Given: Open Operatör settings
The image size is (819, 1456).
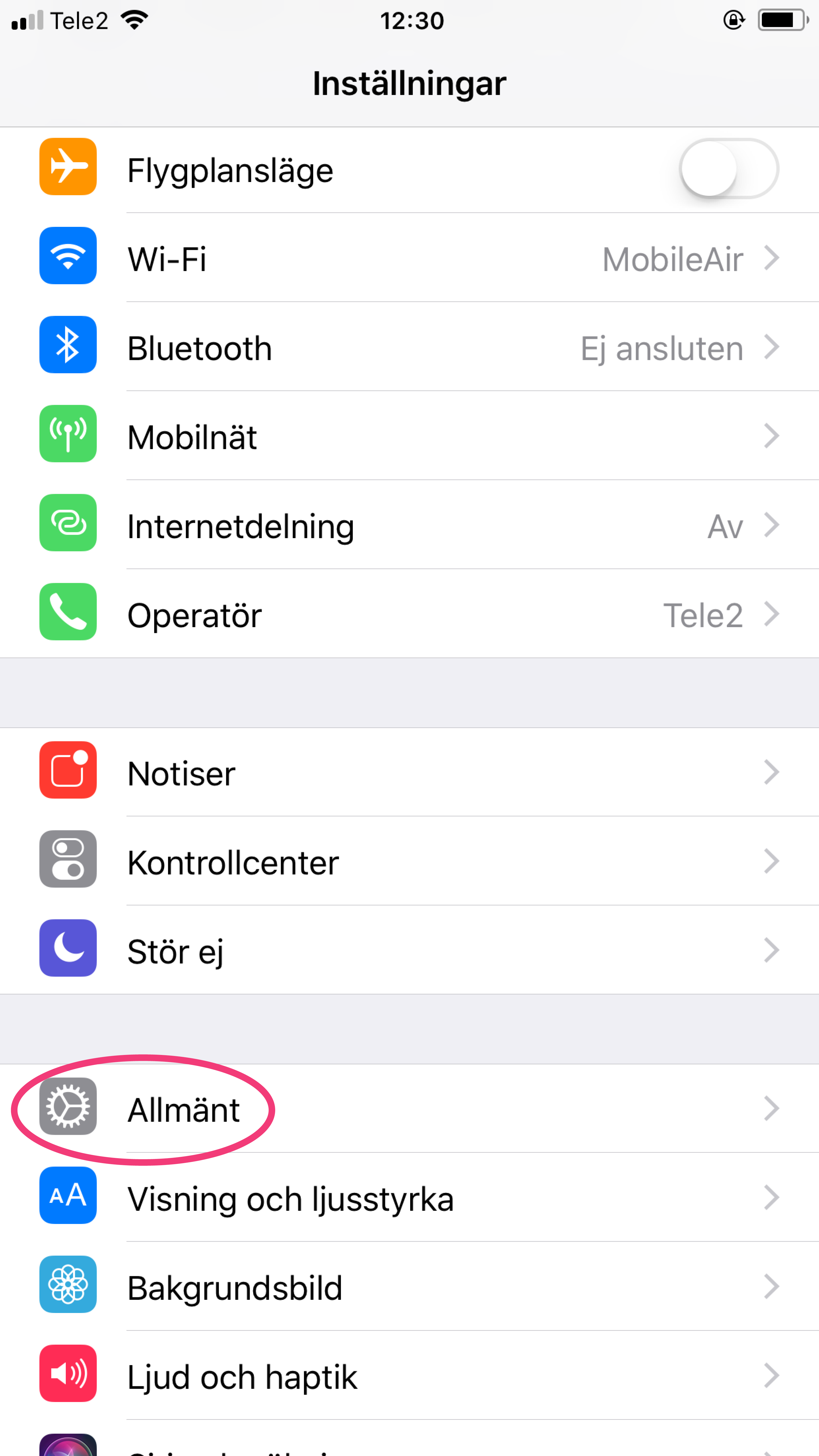Looking at the screenshot, I should pyautogui.click(x=409, y=614).
